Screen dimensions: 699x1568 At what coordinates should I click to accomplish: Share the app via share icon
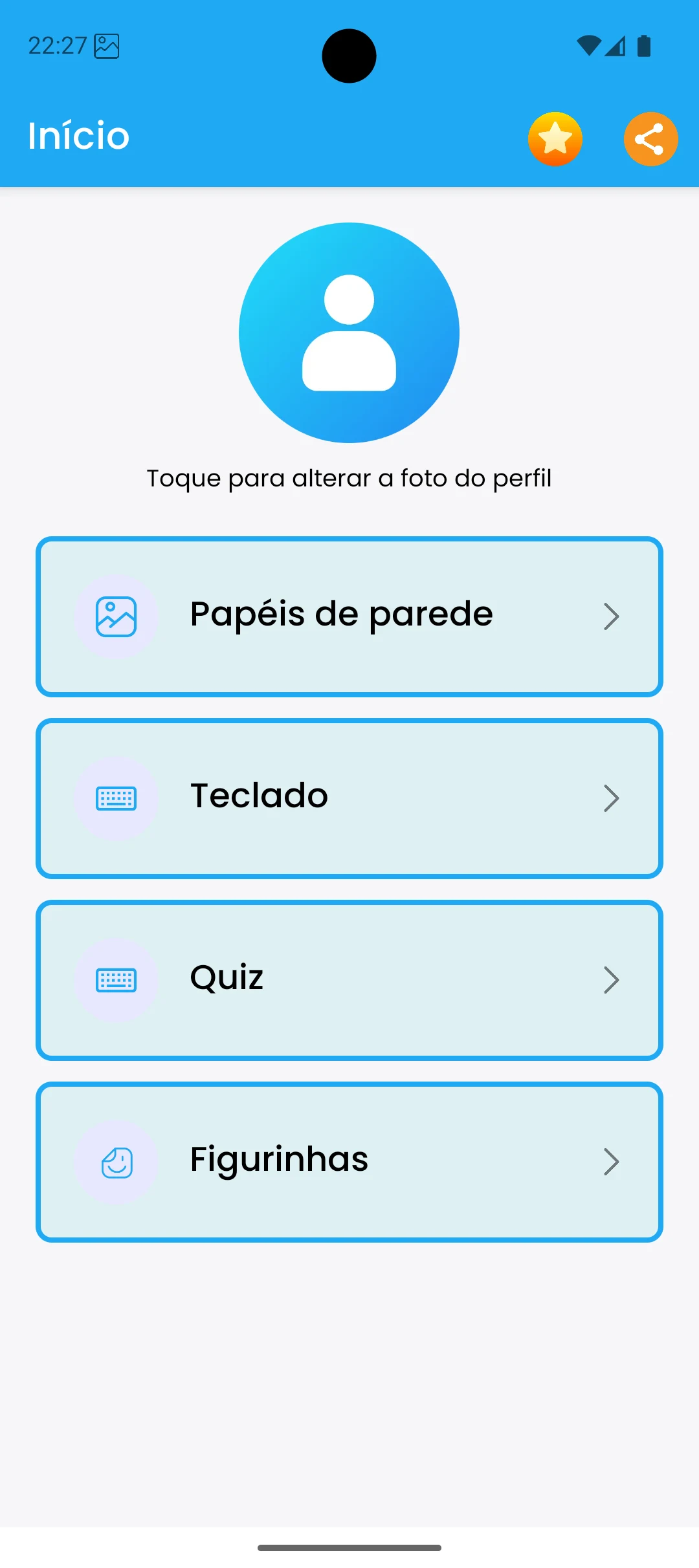click(650, 139)
